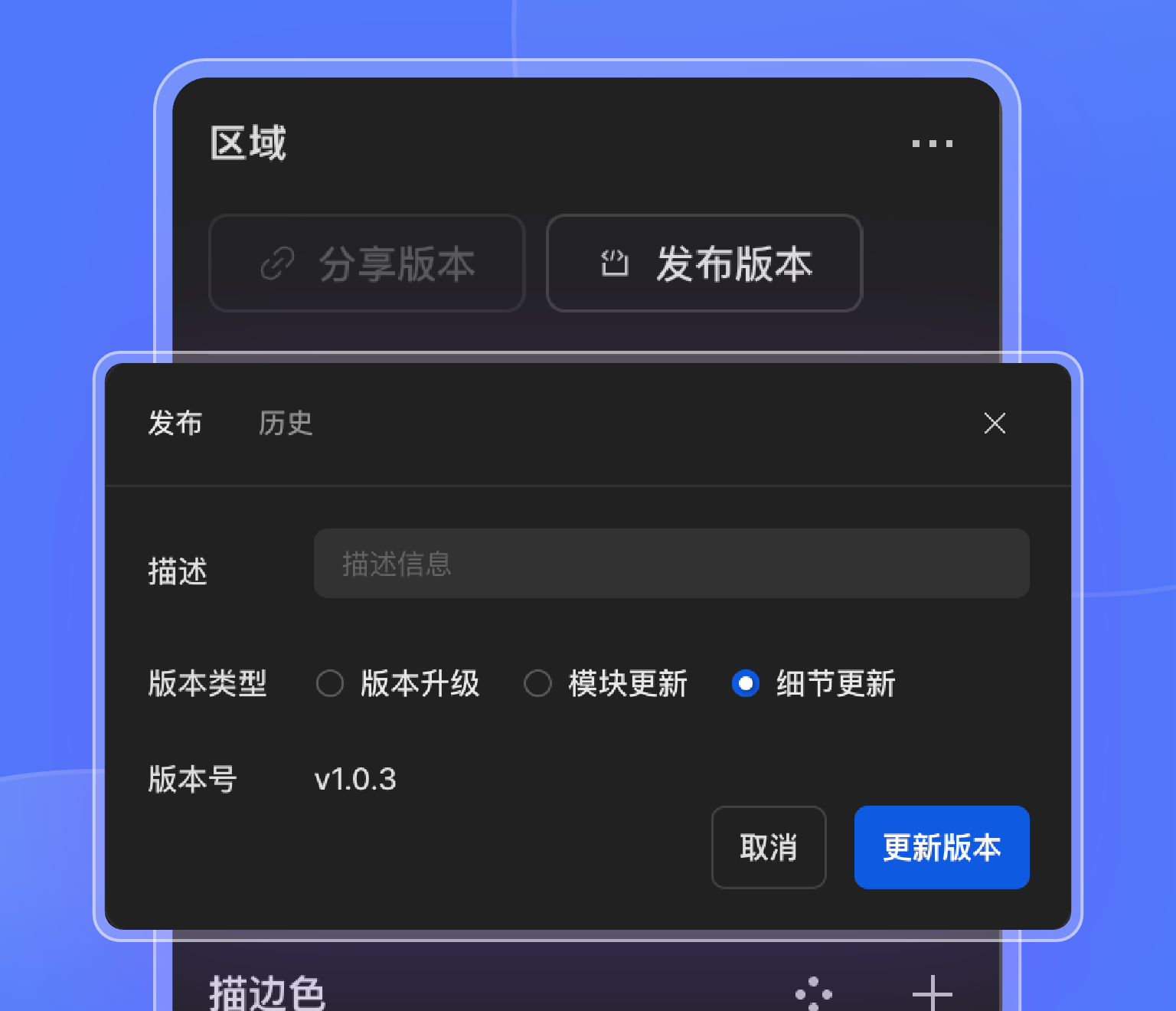Select the 细节更新 radio option
1176x1011 pixels.
[745, 683]
